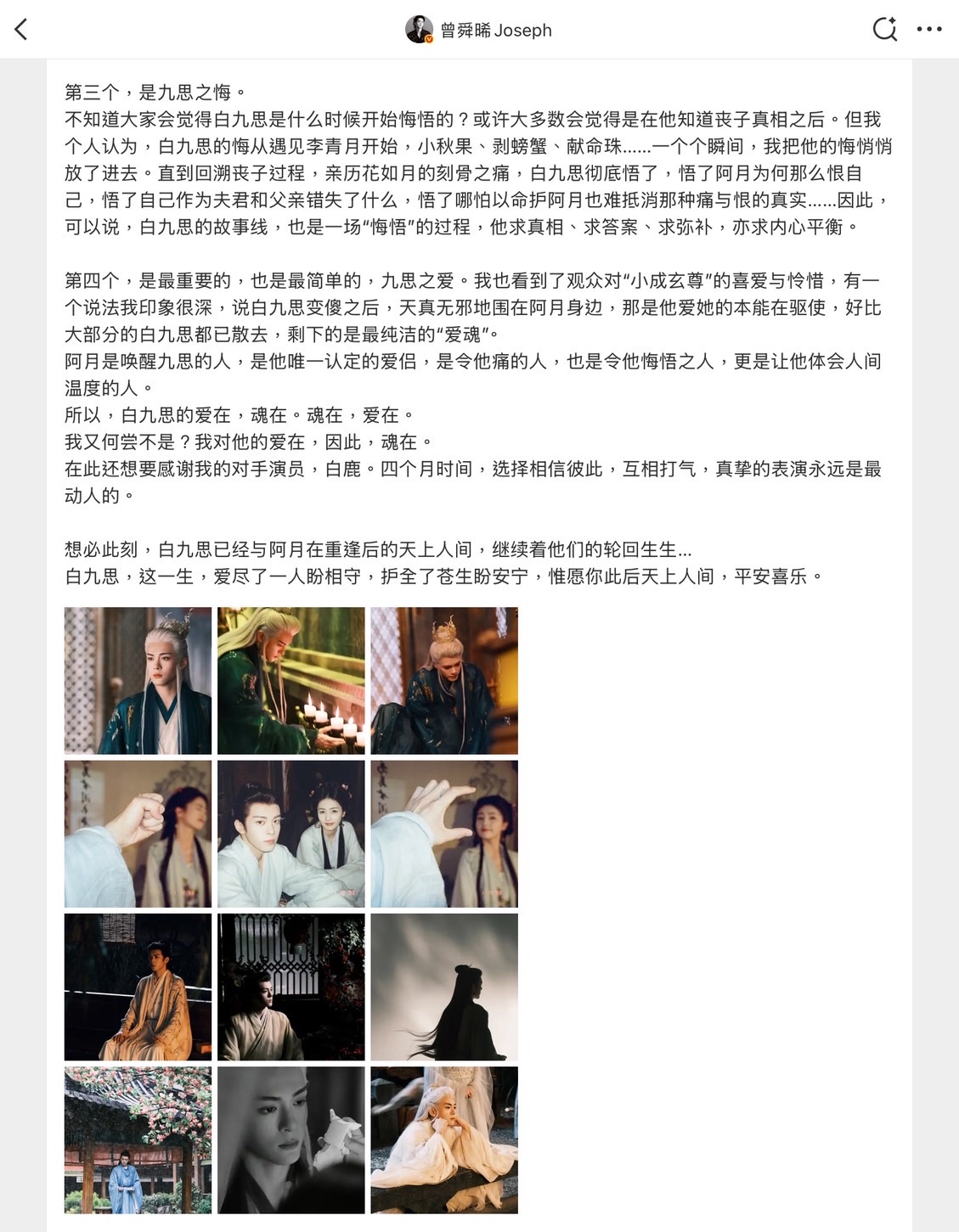Viewport: 959px width, 1232px height.
Task: Open 曾舜晞 Joseph's profile from header
Action: pyautogui.click(x=479, y=30)
